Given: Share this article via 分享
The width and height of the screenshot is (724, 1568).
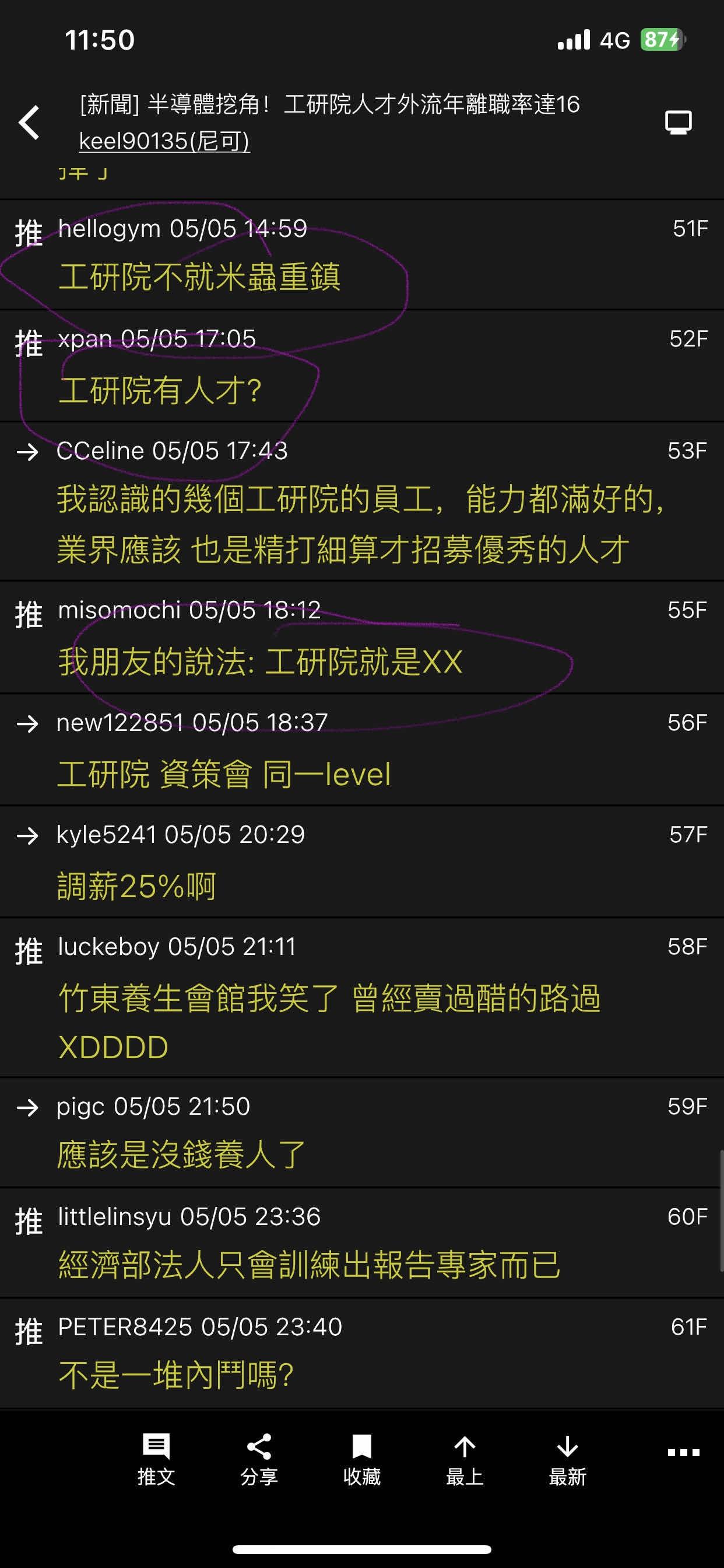Looking at the screenshot, I should point(259,1460).
